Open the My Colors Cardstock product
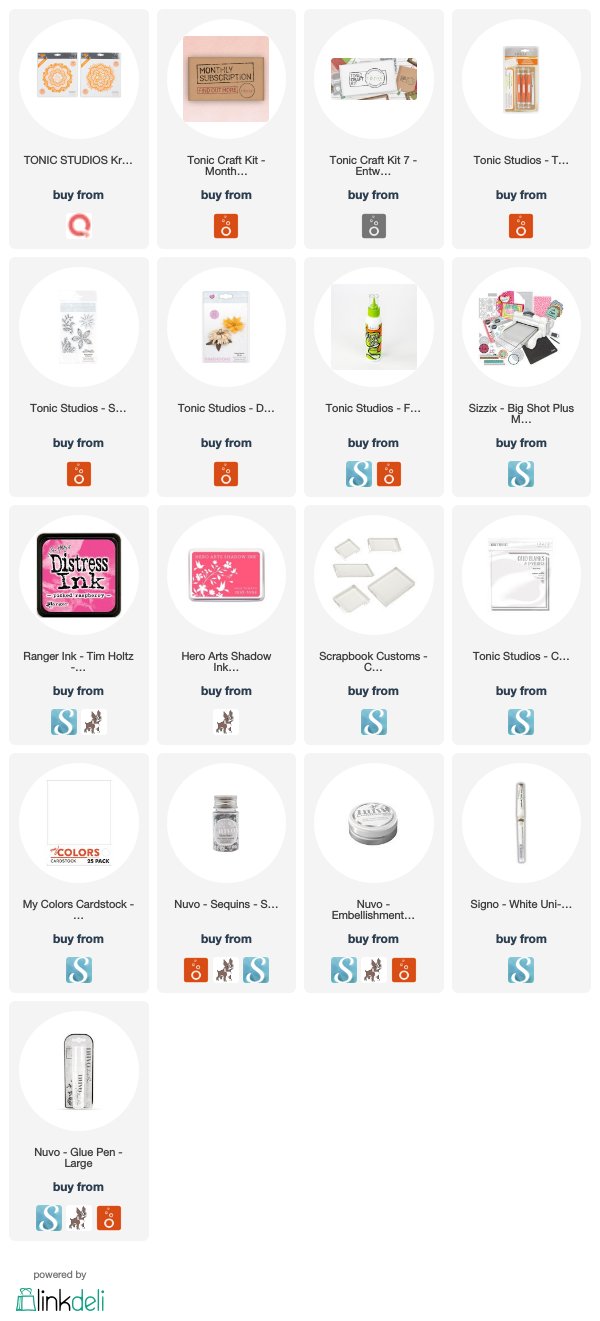Viewport: 600px width, 1321px height. tap(79, 872)
